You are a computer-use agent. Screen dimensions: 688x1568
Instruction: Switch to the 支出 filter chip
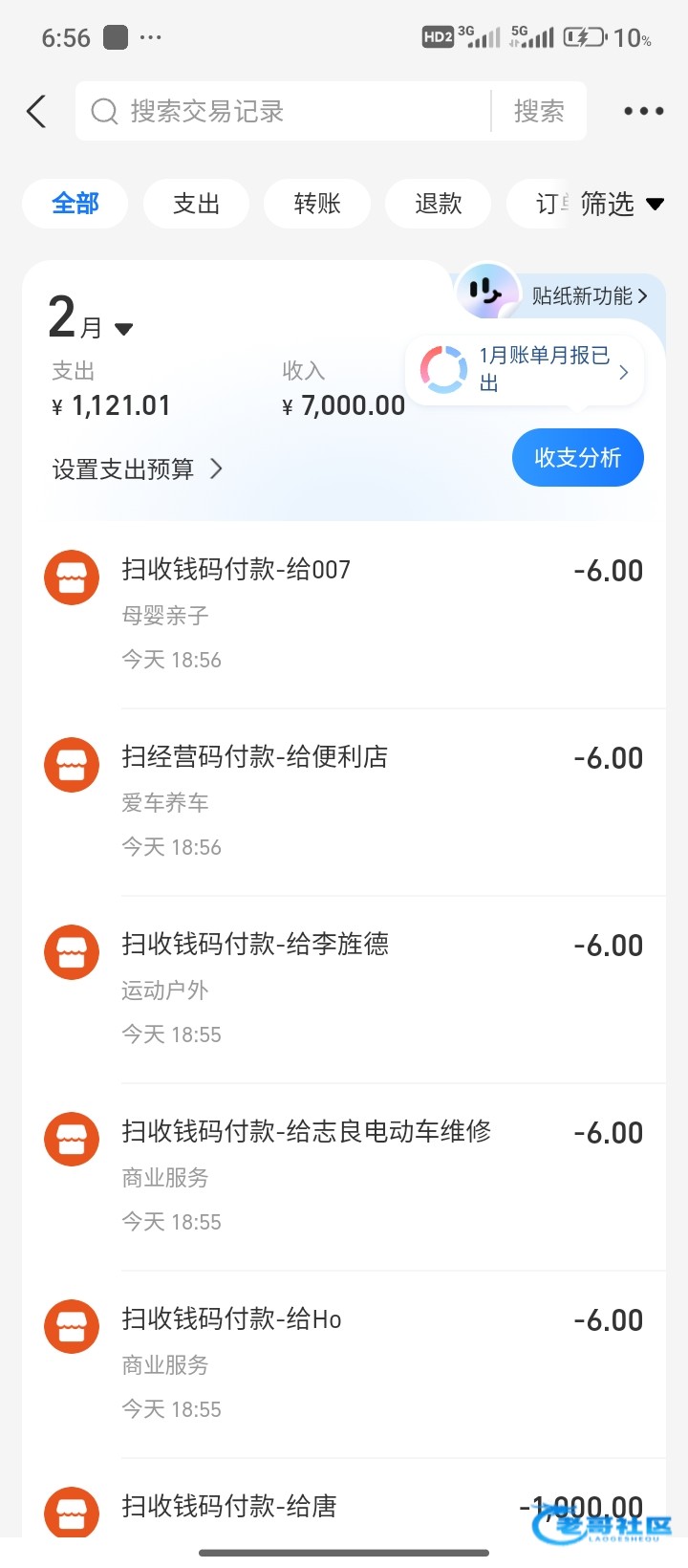tap(196, 204)
